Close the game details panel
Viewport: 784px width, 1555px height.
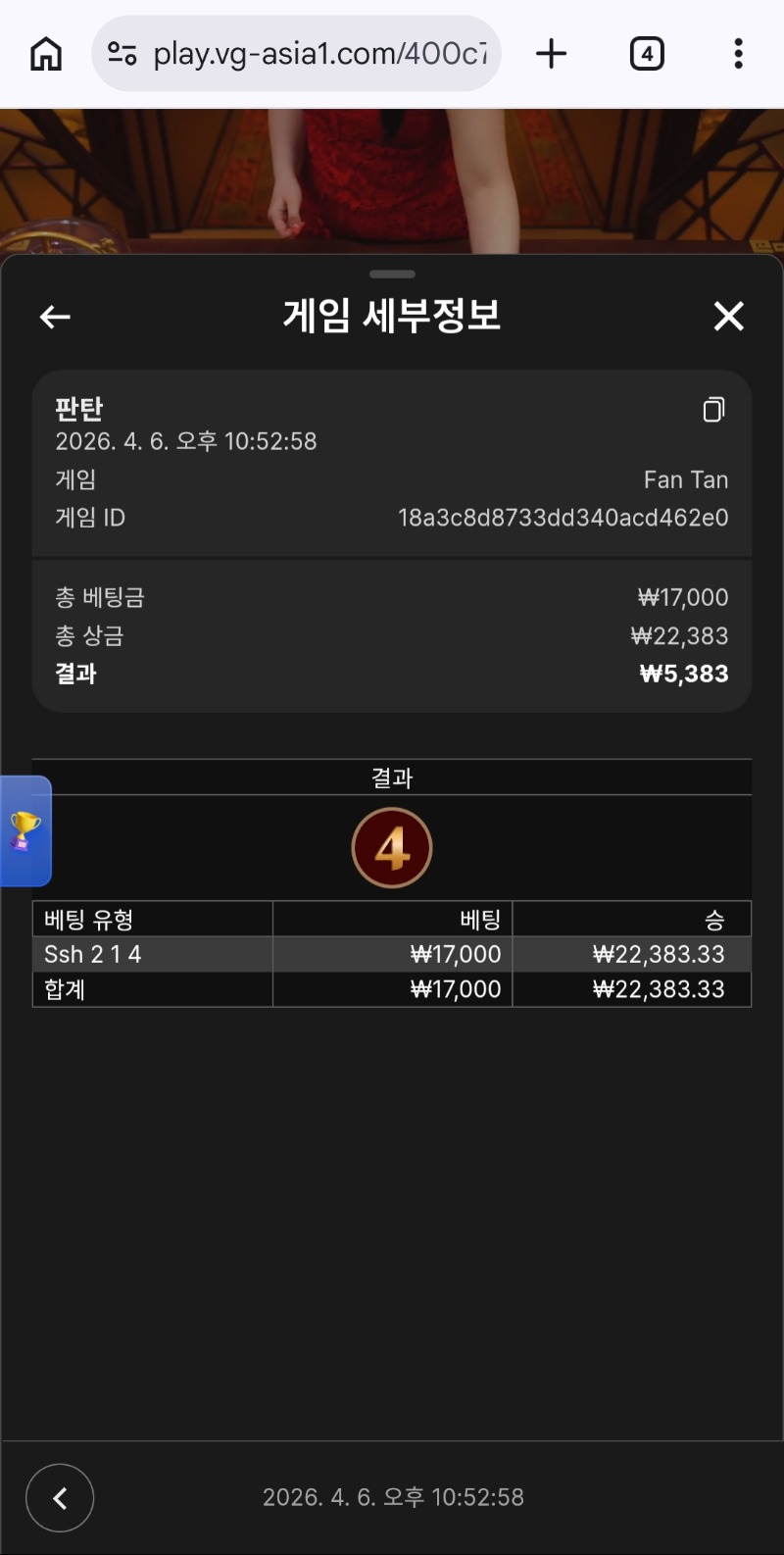tap(728, 317)
